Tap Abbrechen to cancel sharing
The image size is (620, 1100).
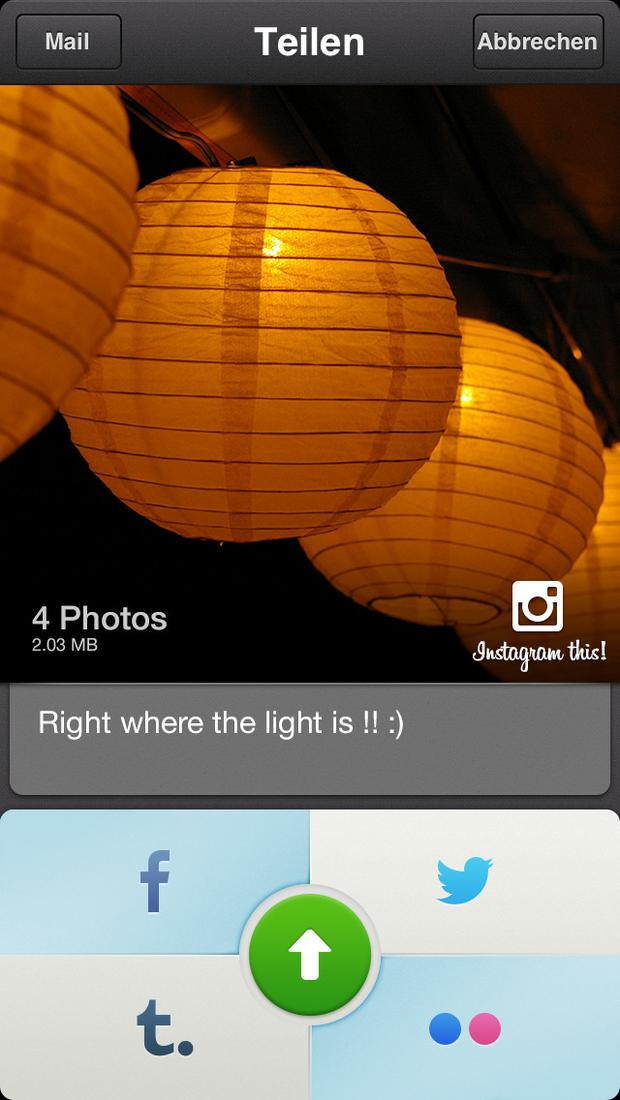tap(538, 41)
